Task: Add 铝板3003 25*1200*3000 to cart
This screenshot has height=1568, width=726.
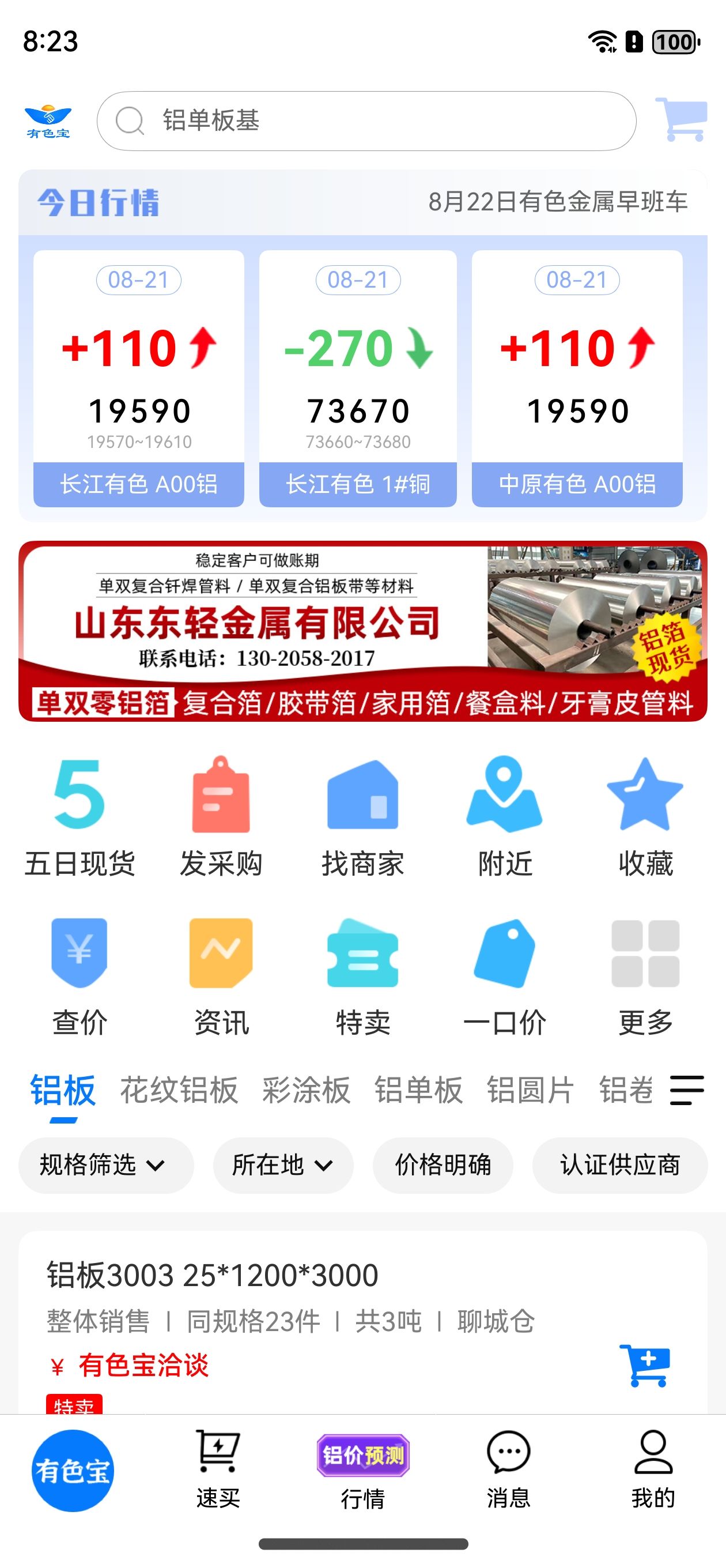Action: point(645,1365)
